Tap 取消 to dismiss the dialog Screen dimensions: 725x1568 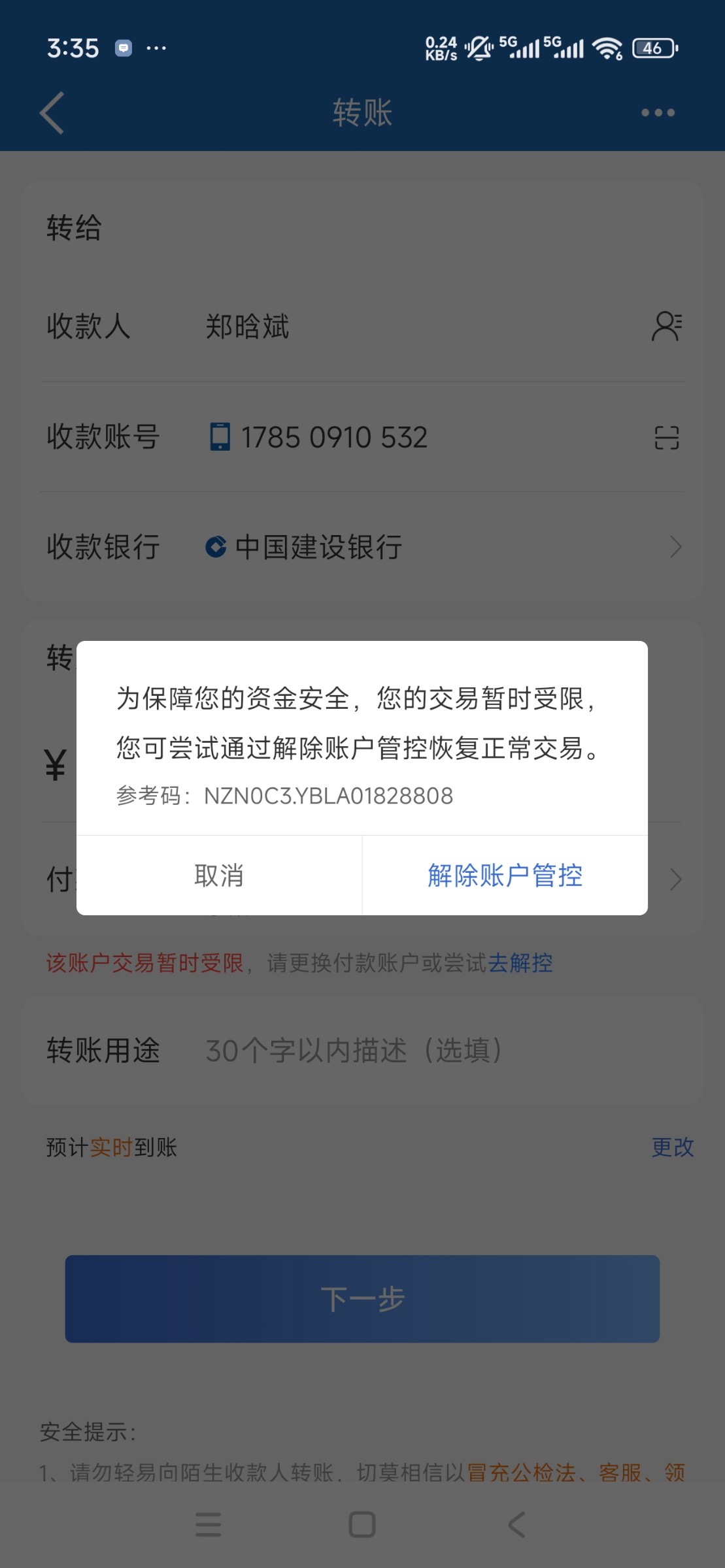pyautogui.click(x=219, y=875)
